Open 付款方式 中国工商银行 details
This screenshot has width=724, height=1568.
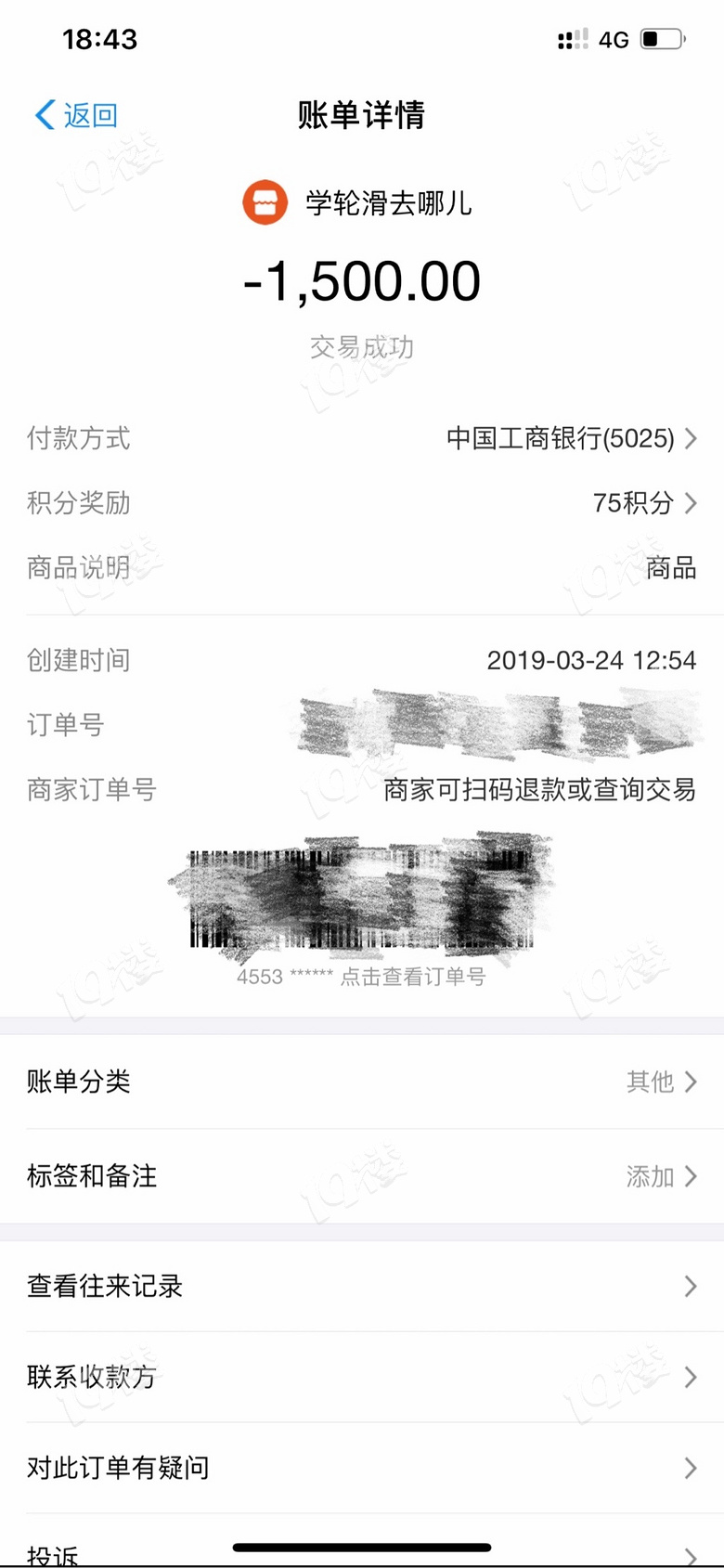pos(362,438)
